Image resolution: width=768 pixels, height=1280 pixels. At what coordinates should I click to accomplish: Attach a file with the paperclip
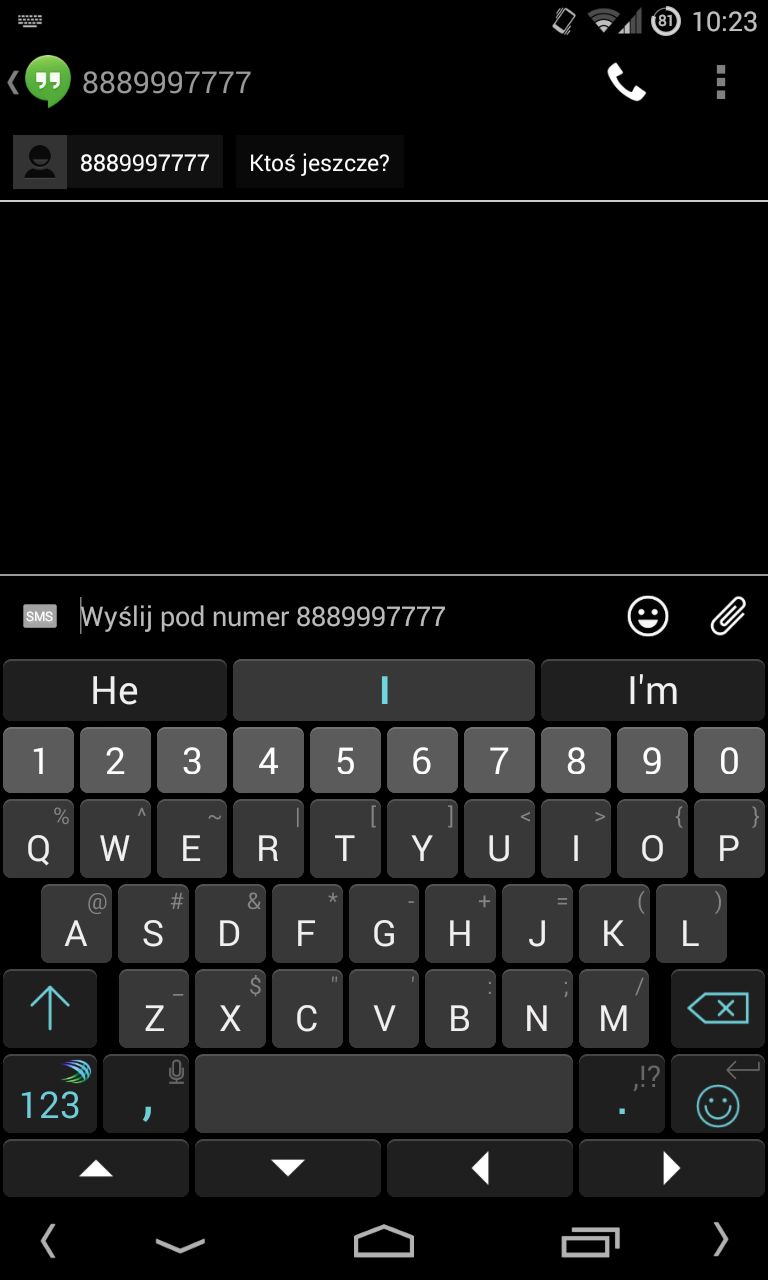[728, 616]
